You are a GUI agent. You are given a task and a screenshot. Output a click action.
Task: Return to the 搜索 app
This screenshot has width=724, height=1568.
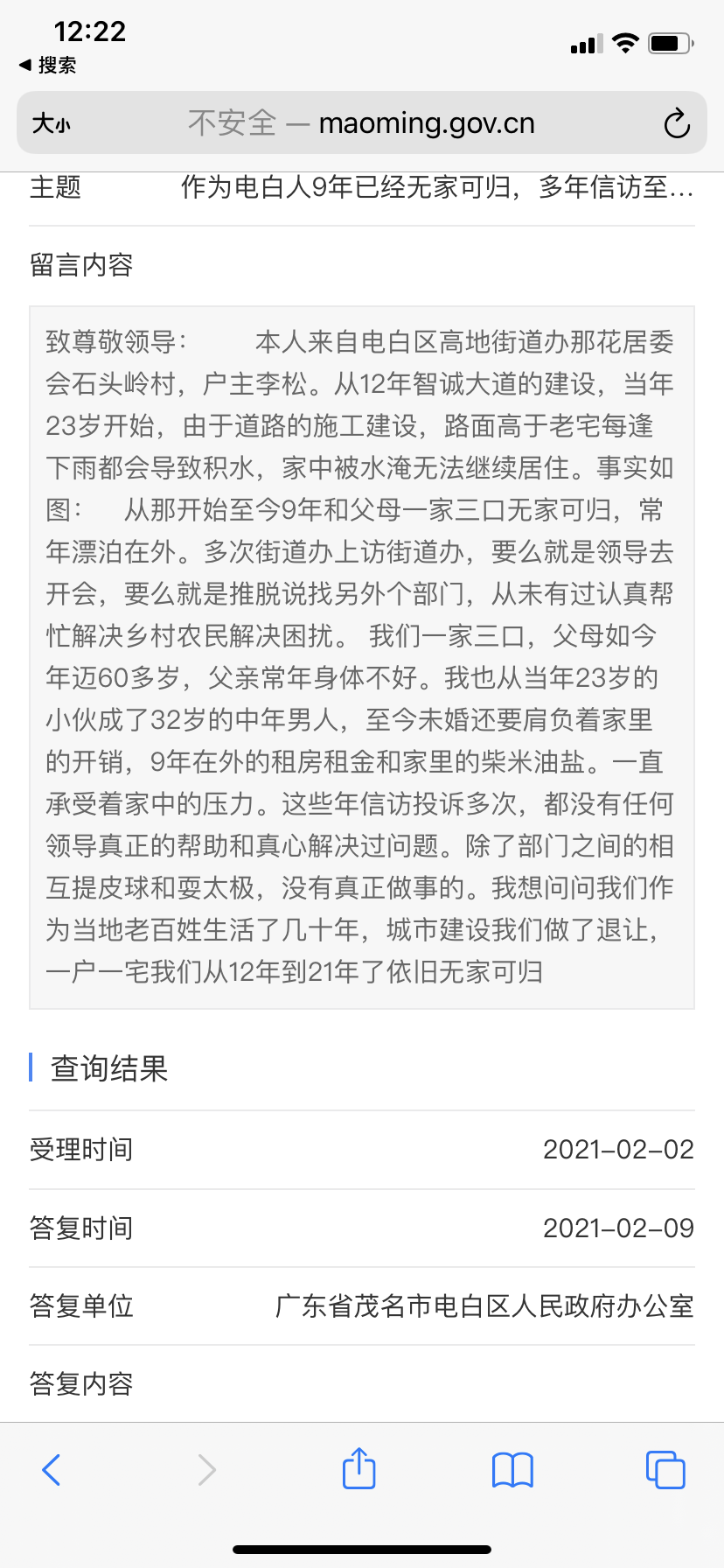coord(48,66)
